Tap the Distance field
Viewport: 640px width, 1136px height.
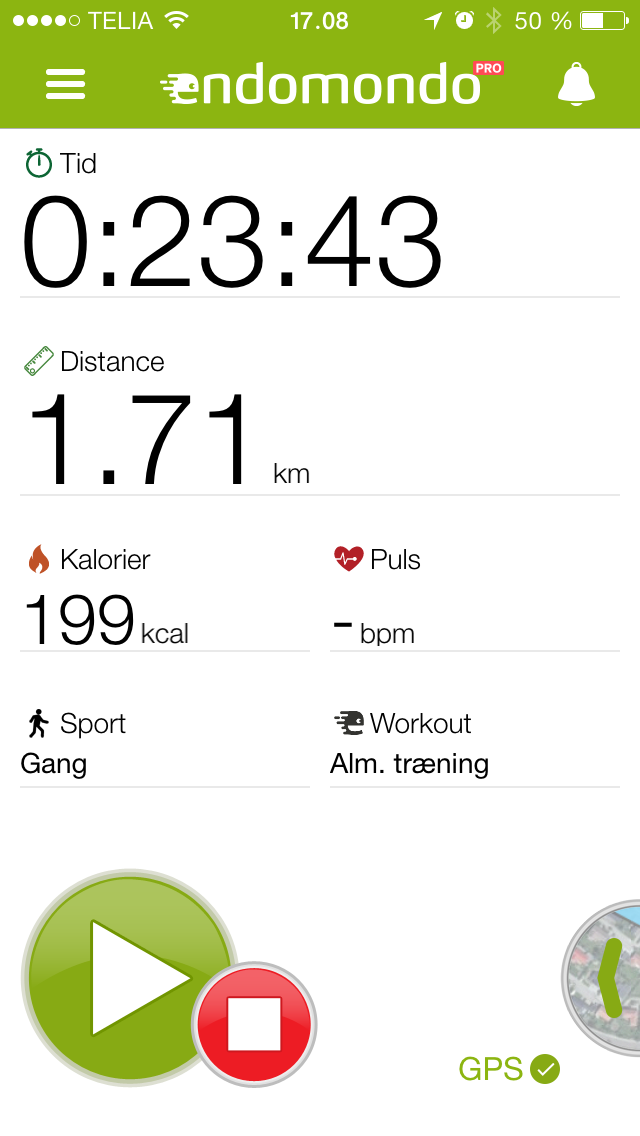tap(320, 419)
